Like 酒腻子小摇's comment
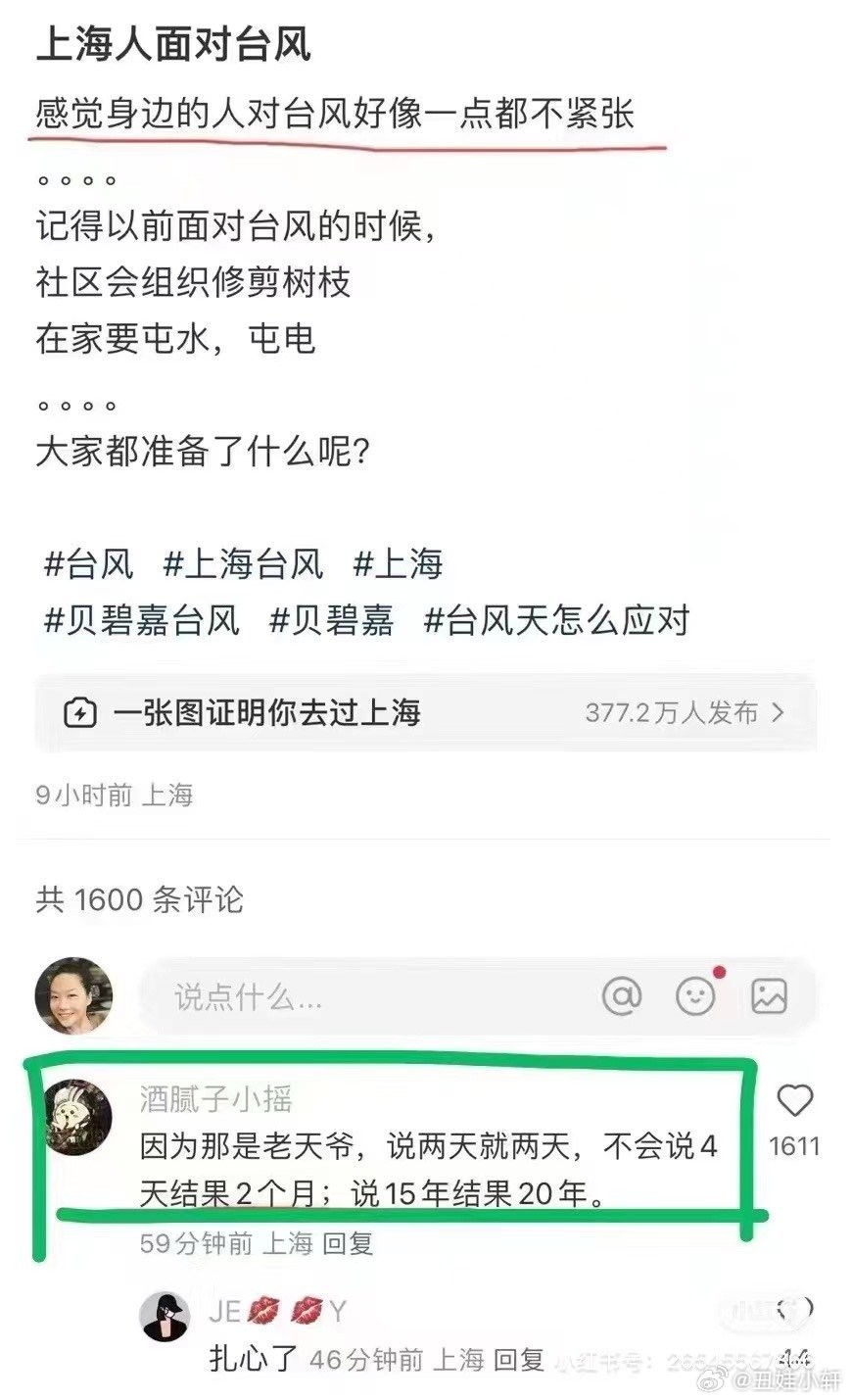This screenshot has height=1400, width=851. click(794, 1101)
